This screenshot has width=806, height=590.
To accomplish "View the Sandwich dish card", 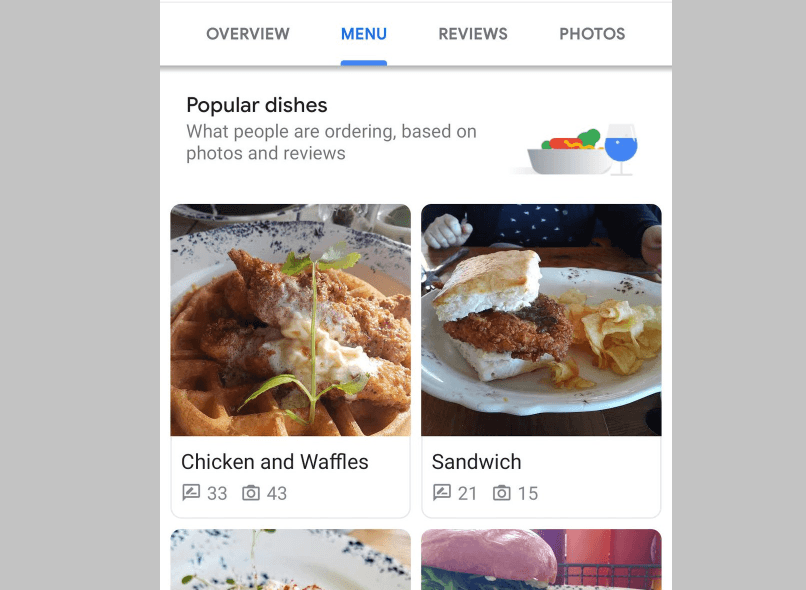I will (540, 360).
